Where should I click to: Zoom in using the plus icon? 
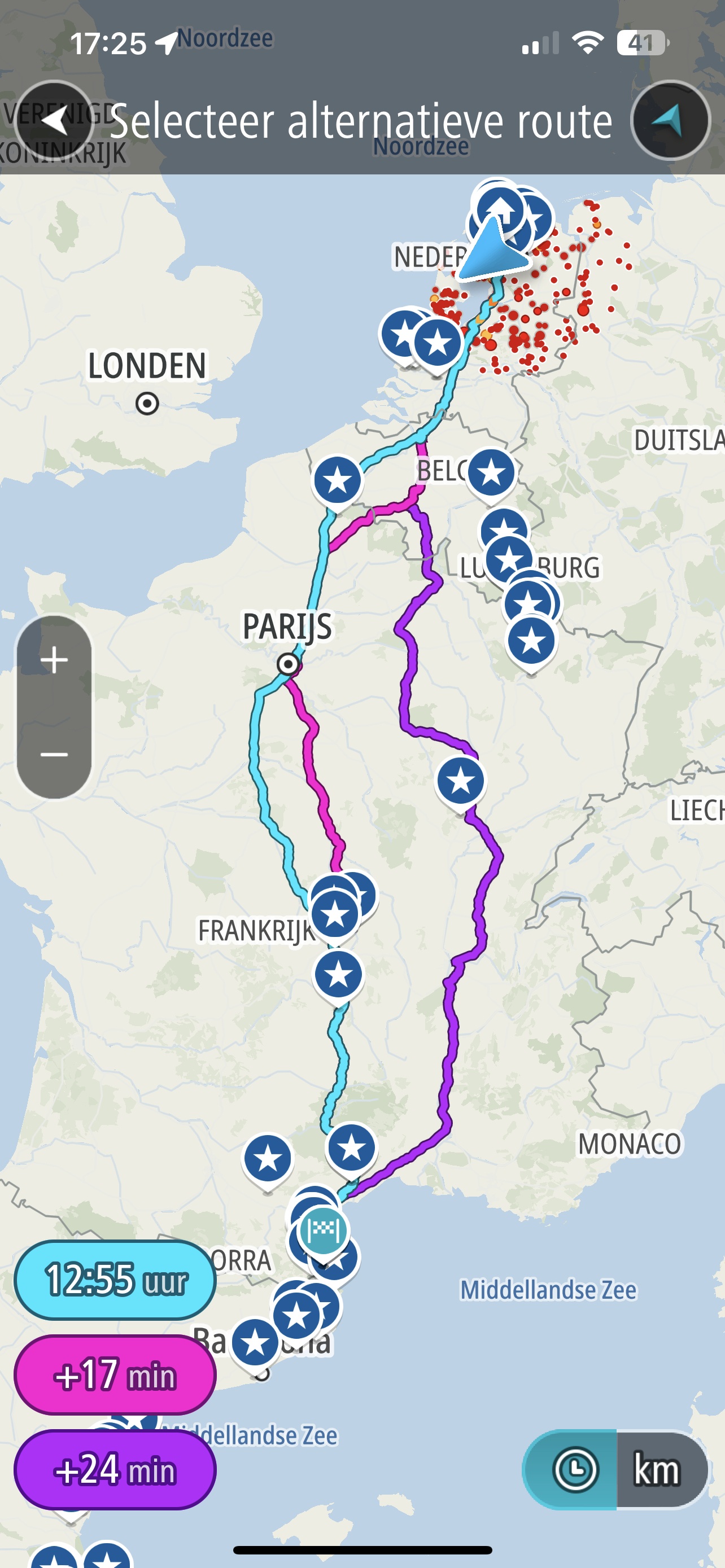coord(54,659)
